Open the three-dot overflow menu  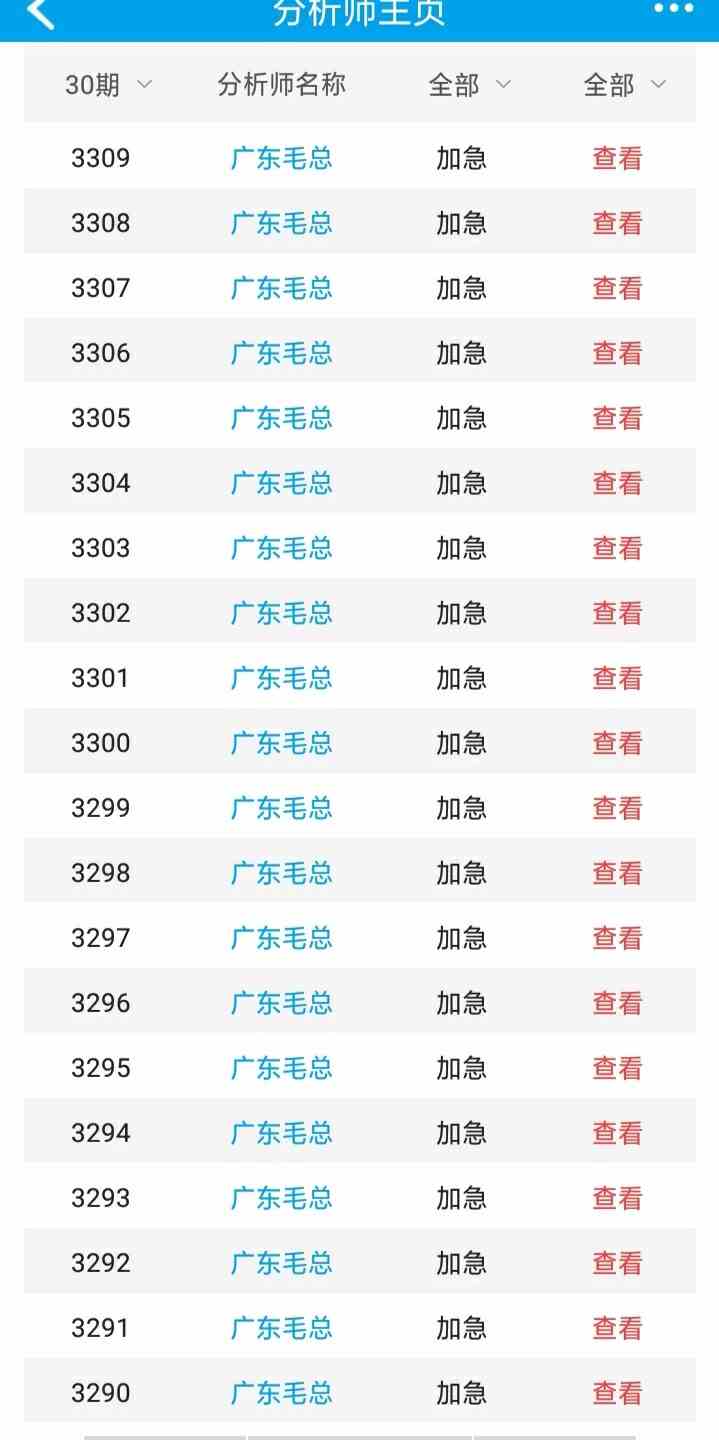[x=673, y=10]
